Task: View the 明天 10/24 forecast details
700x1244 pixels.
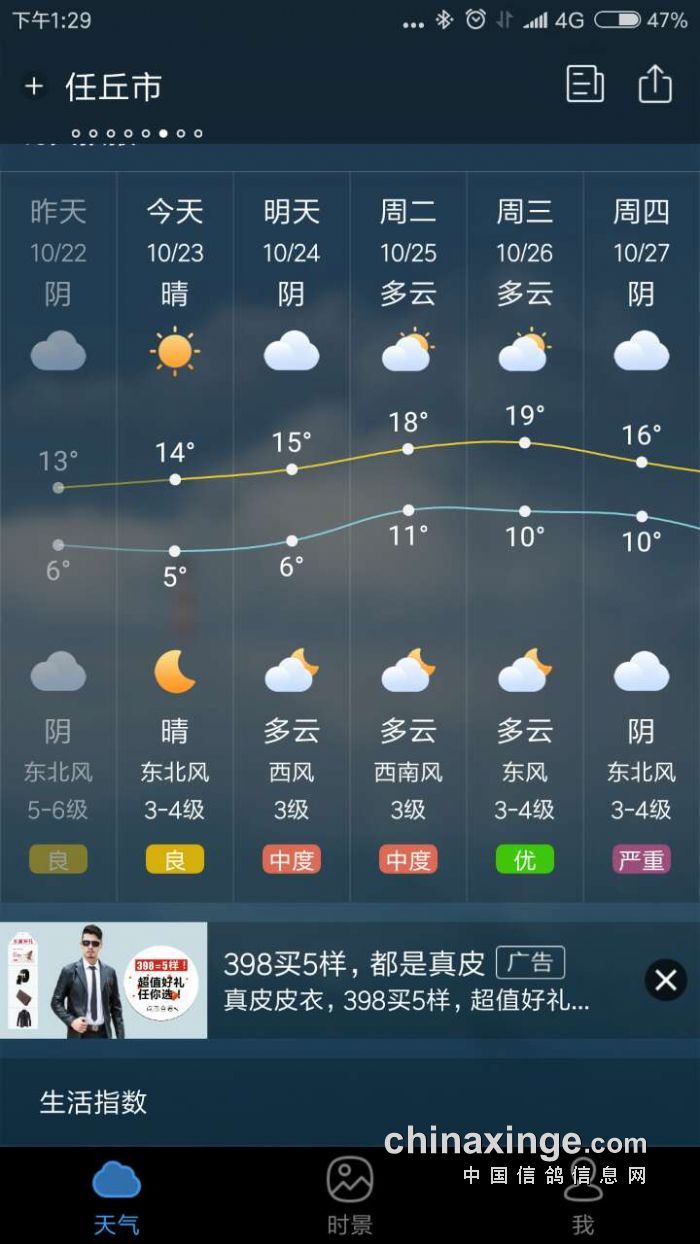Action: pyautogui.click(x=292, y=530)
